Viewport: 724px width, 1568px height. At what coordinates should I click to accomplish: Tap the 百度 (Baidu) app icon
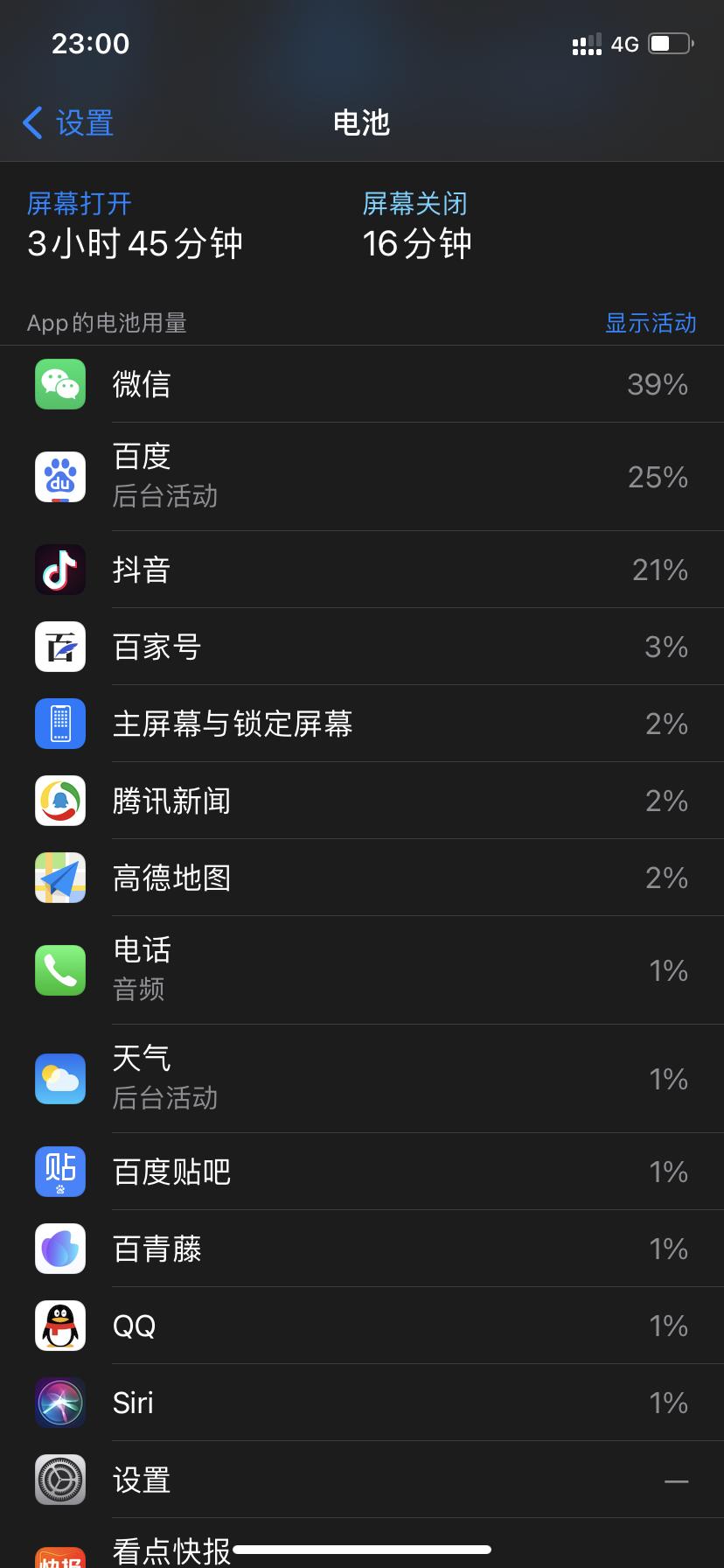(59, 477)
